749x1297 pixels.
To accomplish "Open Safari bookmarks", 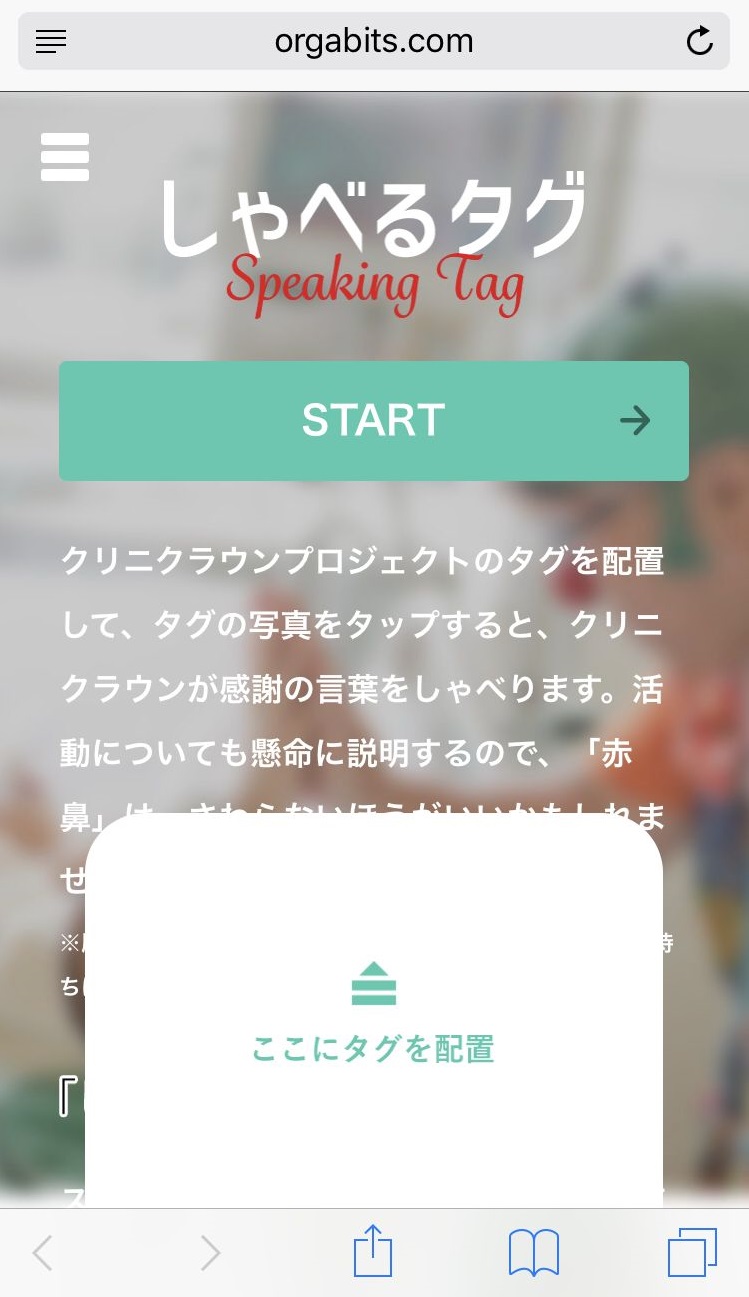I will click(x=534, y=1253).
